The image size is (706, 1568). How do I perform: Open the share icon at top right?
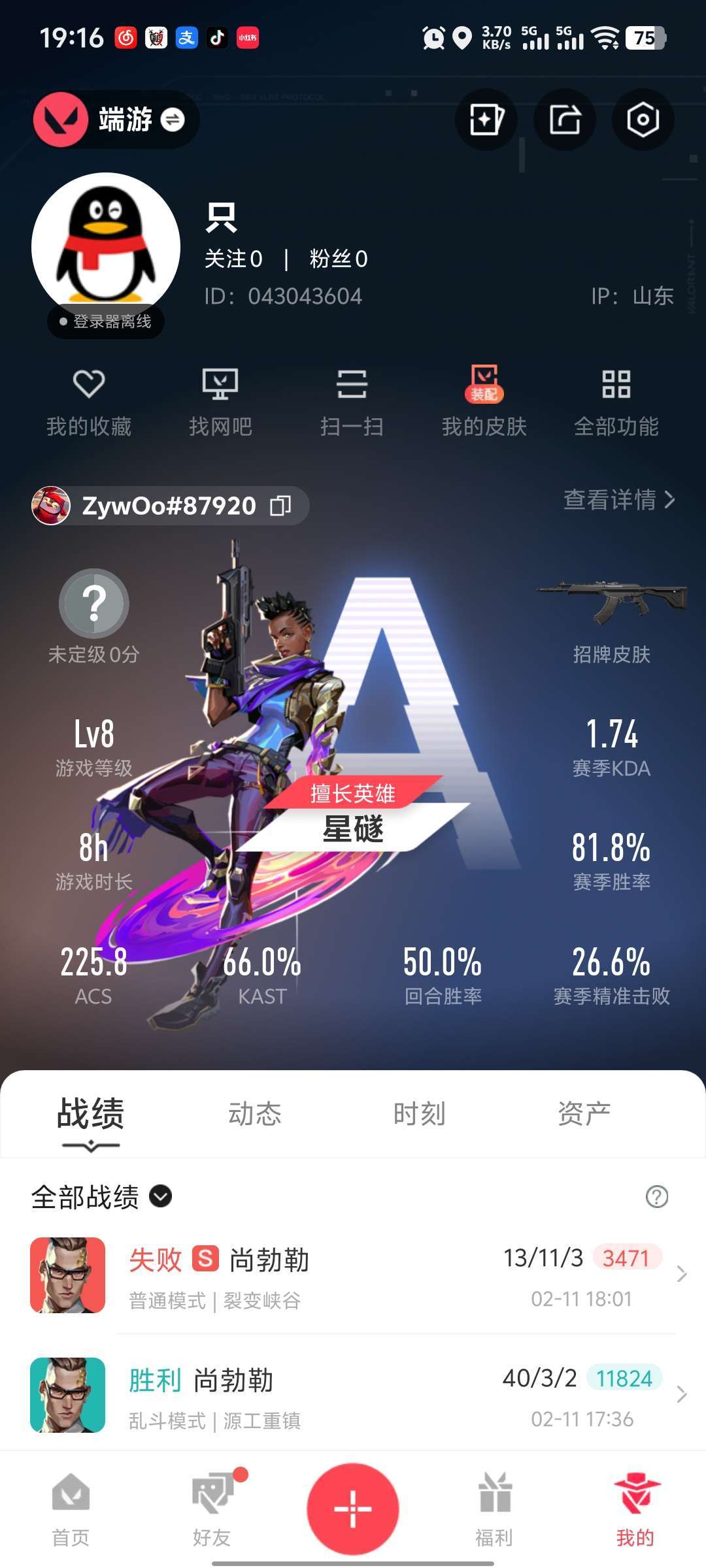tap(565, 120)
